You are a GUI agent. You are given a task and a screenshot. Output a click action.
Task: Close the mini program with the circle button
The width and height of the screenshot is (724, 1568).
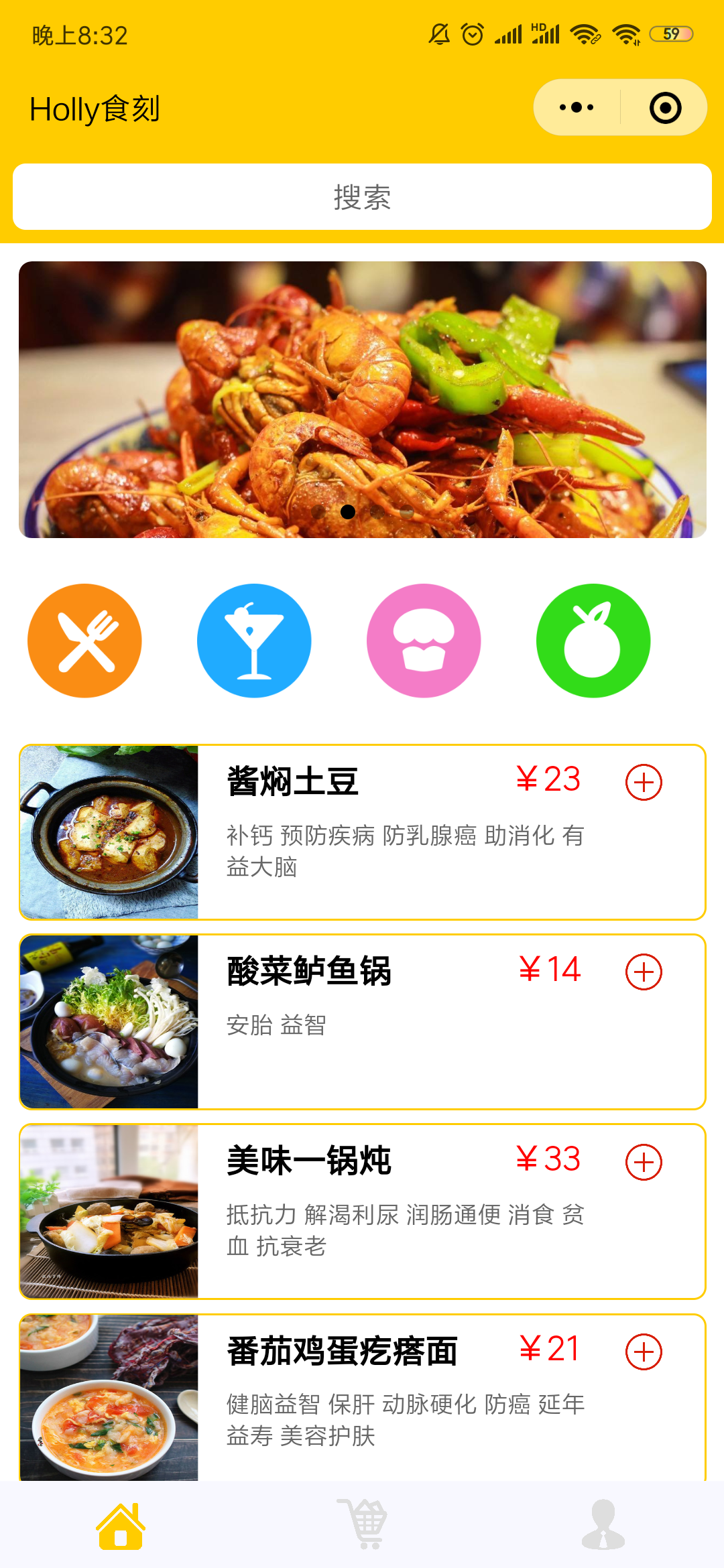click(665, 107)
